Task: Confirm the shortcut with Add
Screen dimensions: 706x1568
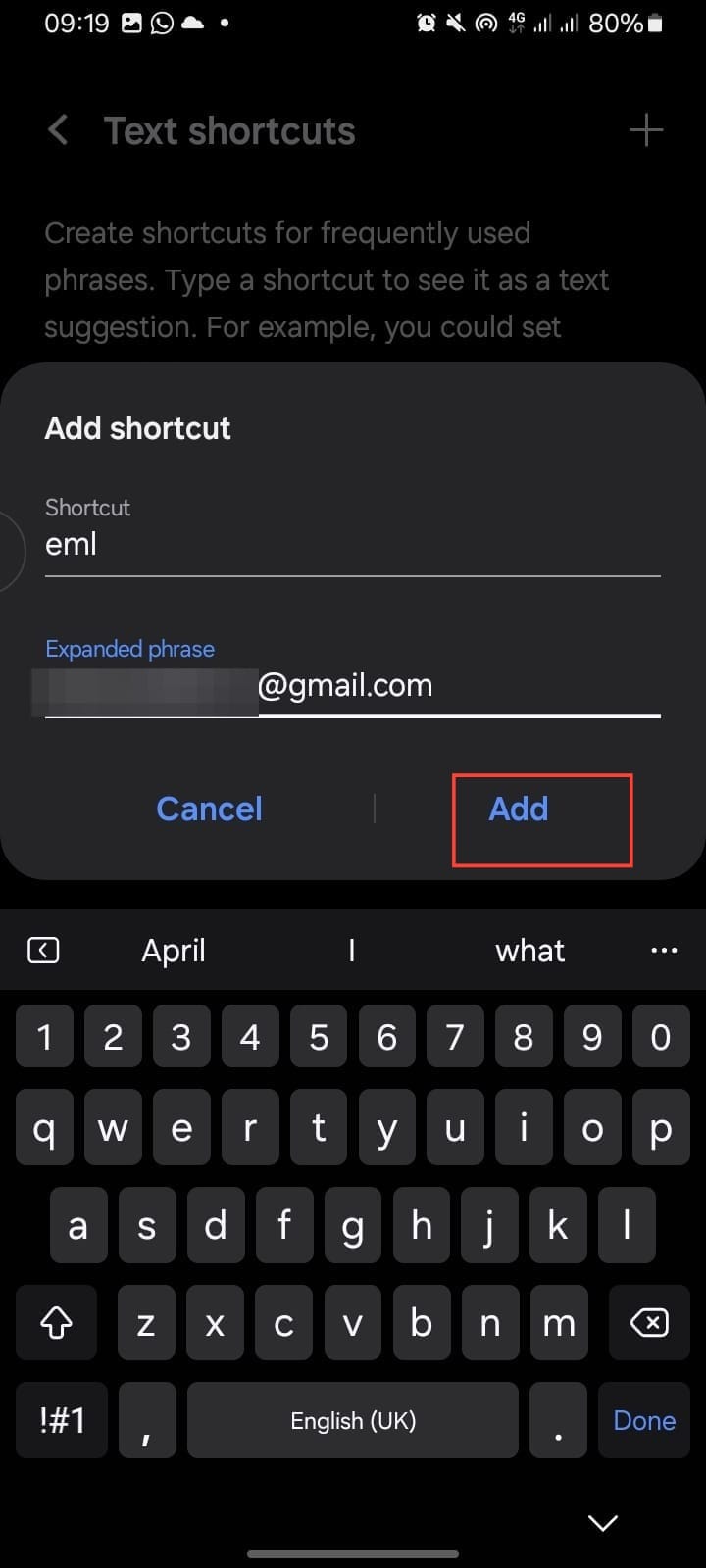Action: 519,809
